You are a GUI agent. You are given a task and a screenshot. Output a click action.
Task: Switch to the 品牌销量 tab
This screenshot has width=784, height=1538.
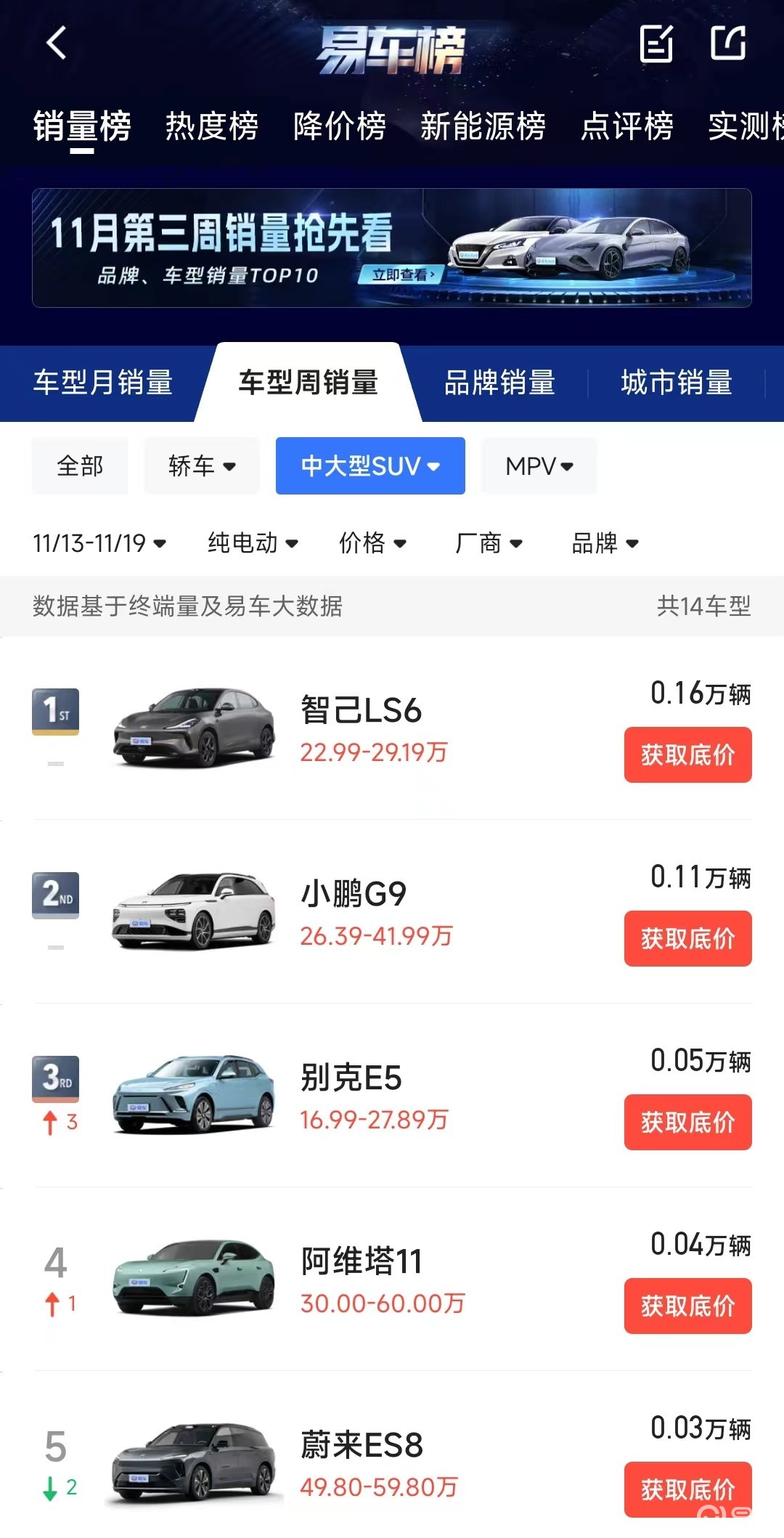[x=499, y=383]
